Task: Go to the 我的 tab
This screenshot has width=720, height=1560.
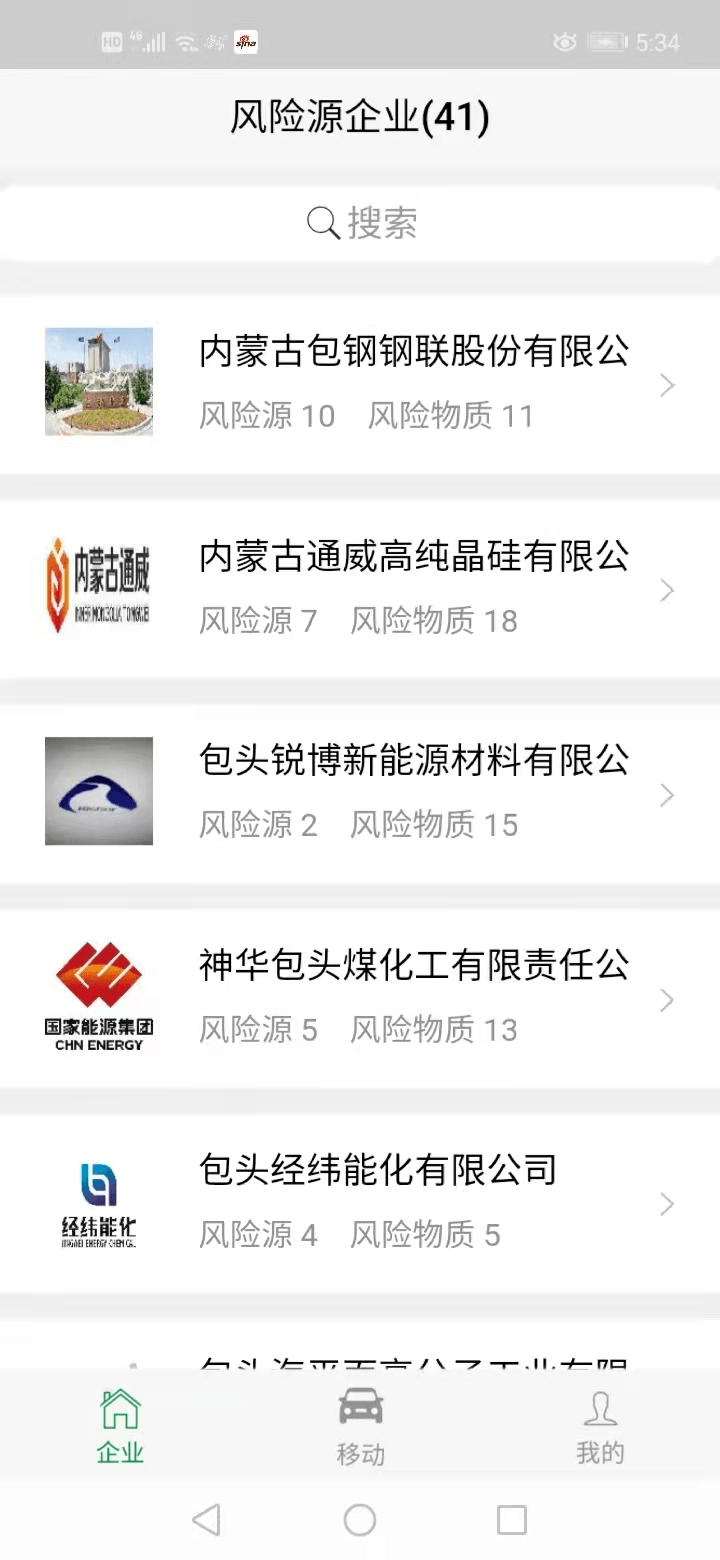Action: [x=600, y=1426]
